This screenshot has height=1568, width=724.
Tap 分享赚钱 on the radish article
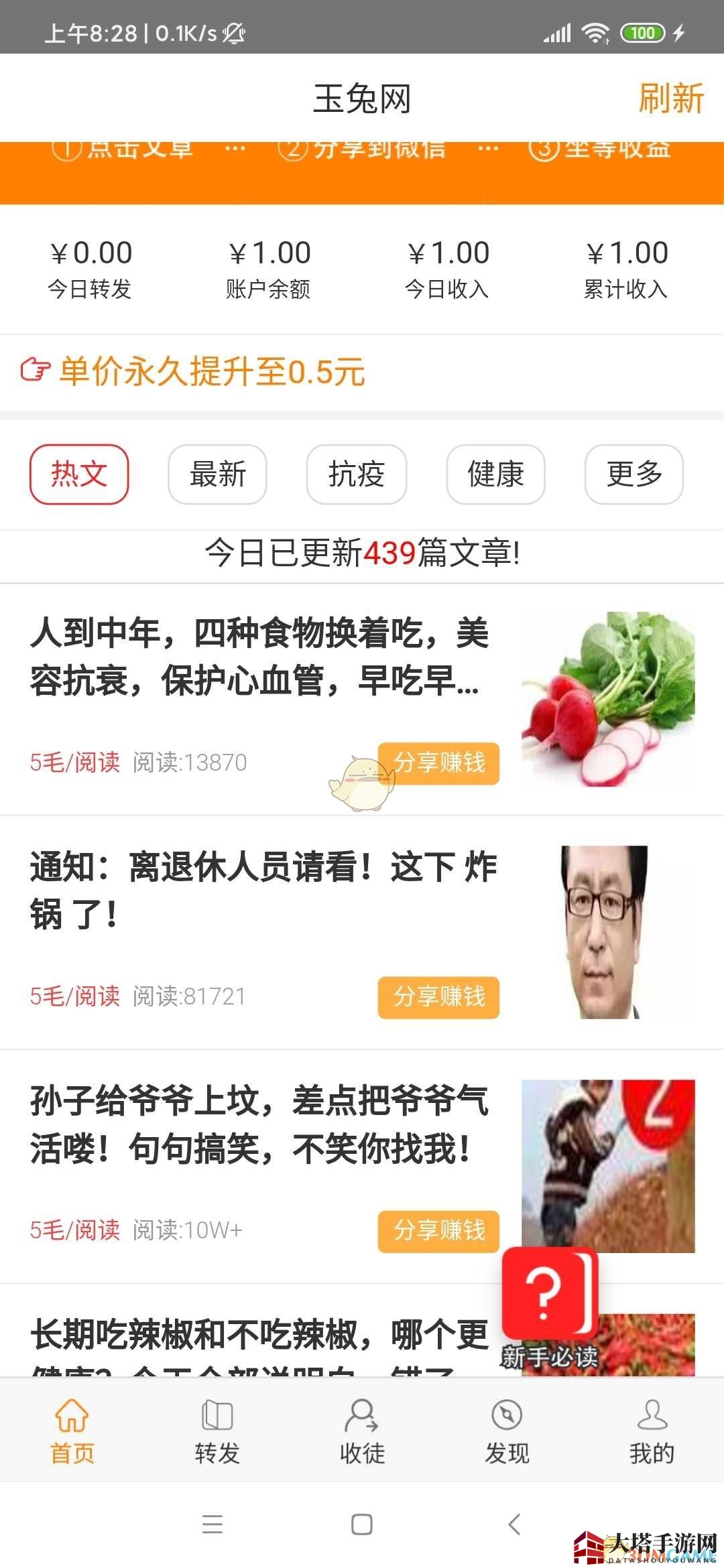(x=438, y=764)
